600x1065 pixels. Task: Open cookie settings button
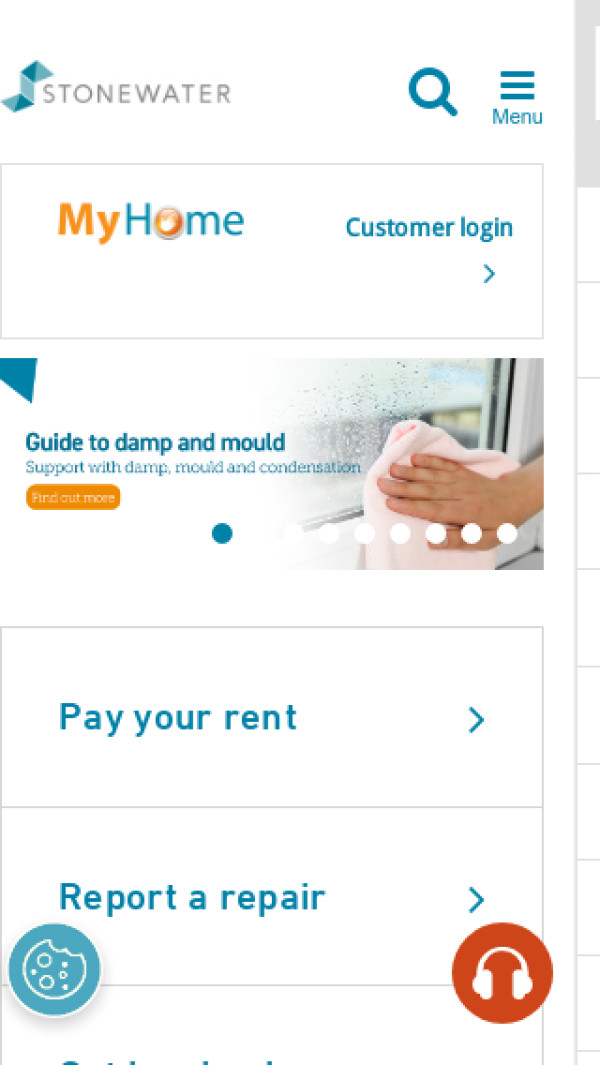tap(54, 969)
